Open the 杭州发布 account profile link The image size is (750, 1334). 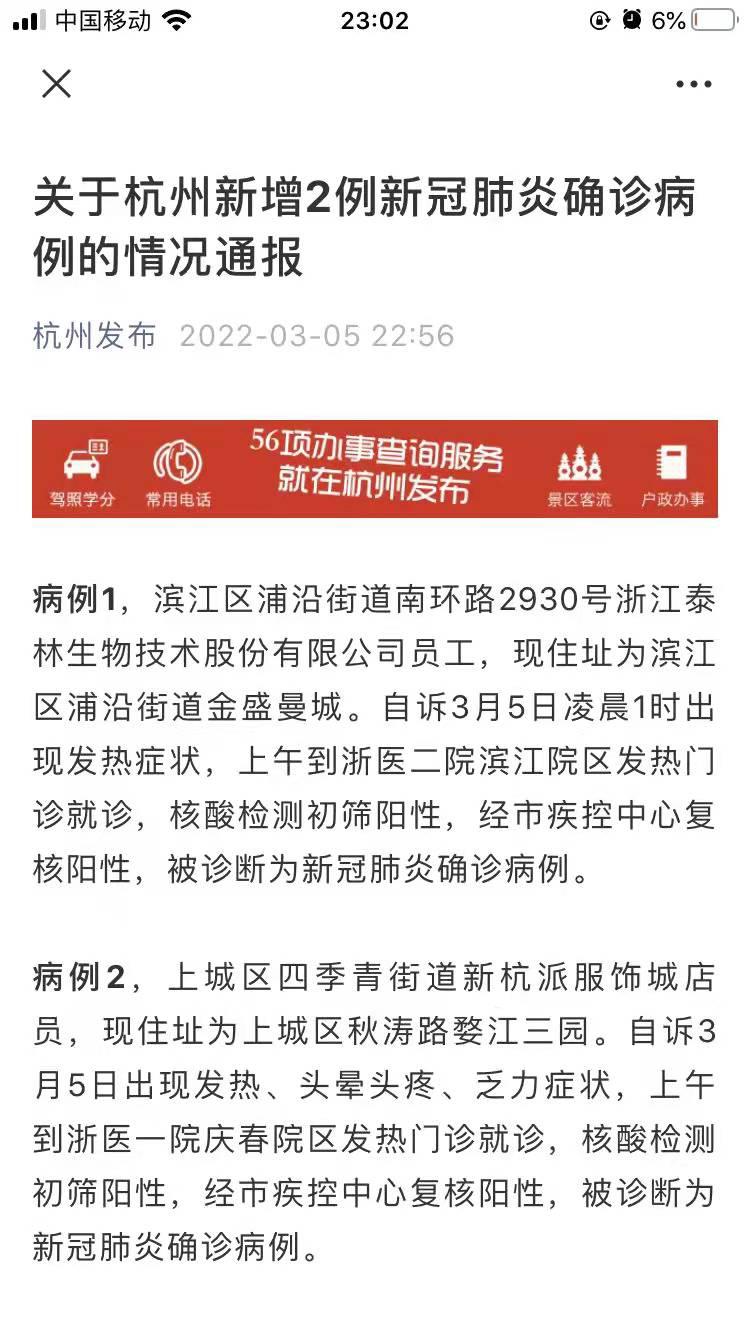[95, 336]
